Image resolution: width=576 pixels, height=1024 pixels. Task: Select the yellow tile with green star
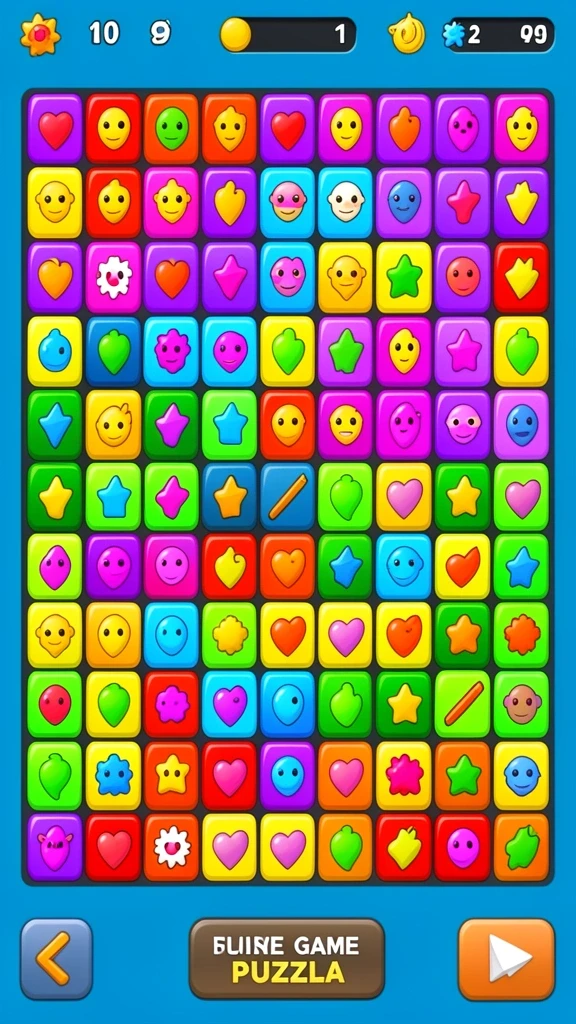404,277
